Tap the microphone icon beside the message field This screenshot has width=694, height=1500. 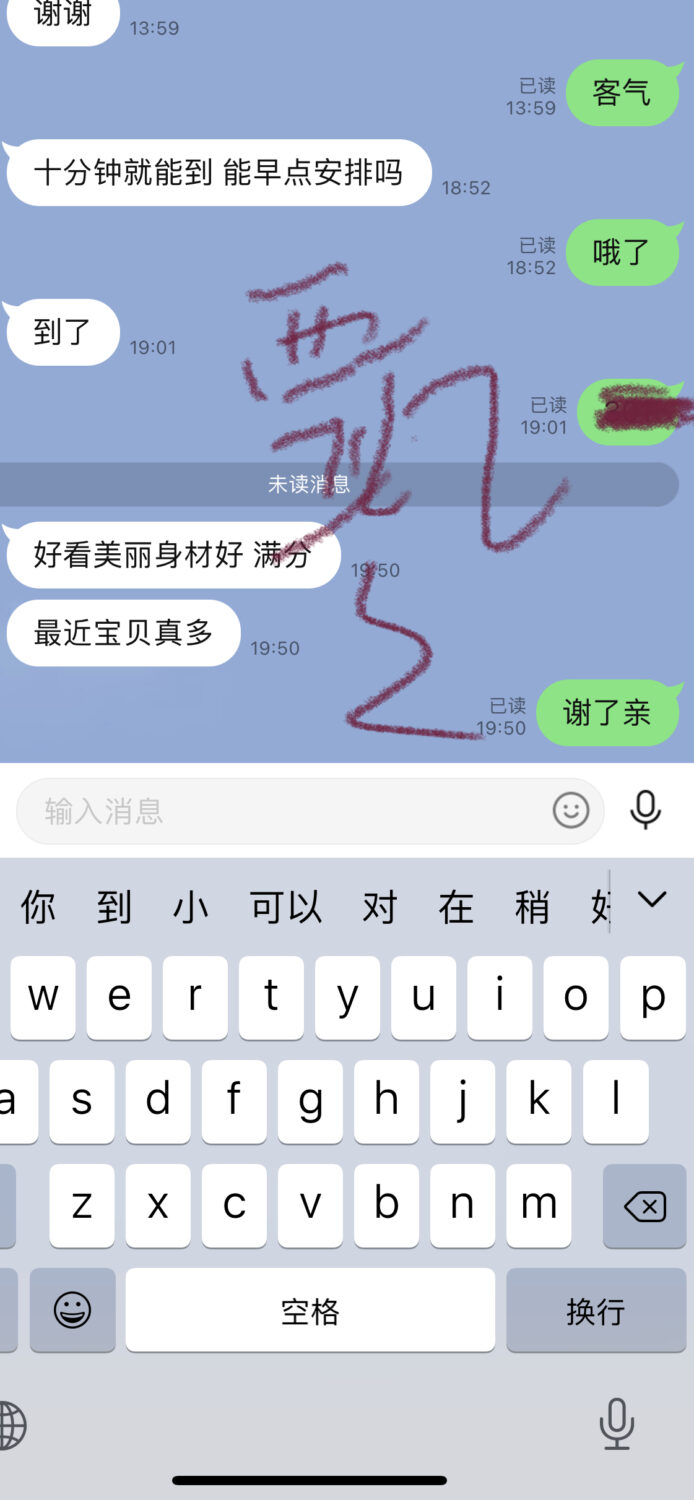pos(646,810)
